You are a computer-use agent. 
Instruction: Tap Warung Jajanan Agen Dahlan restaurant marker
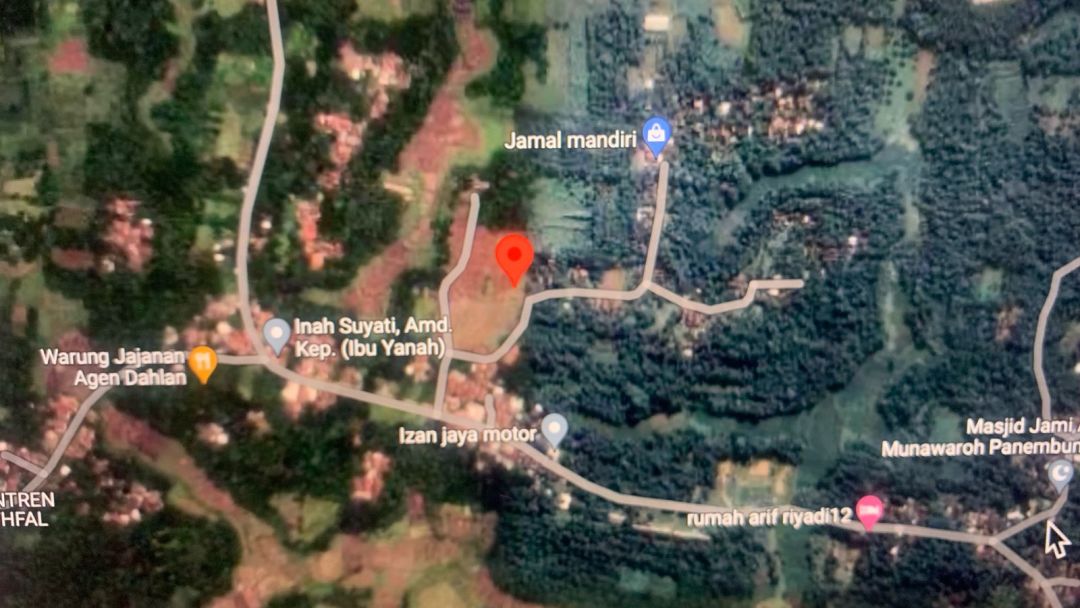coord(203,362)
